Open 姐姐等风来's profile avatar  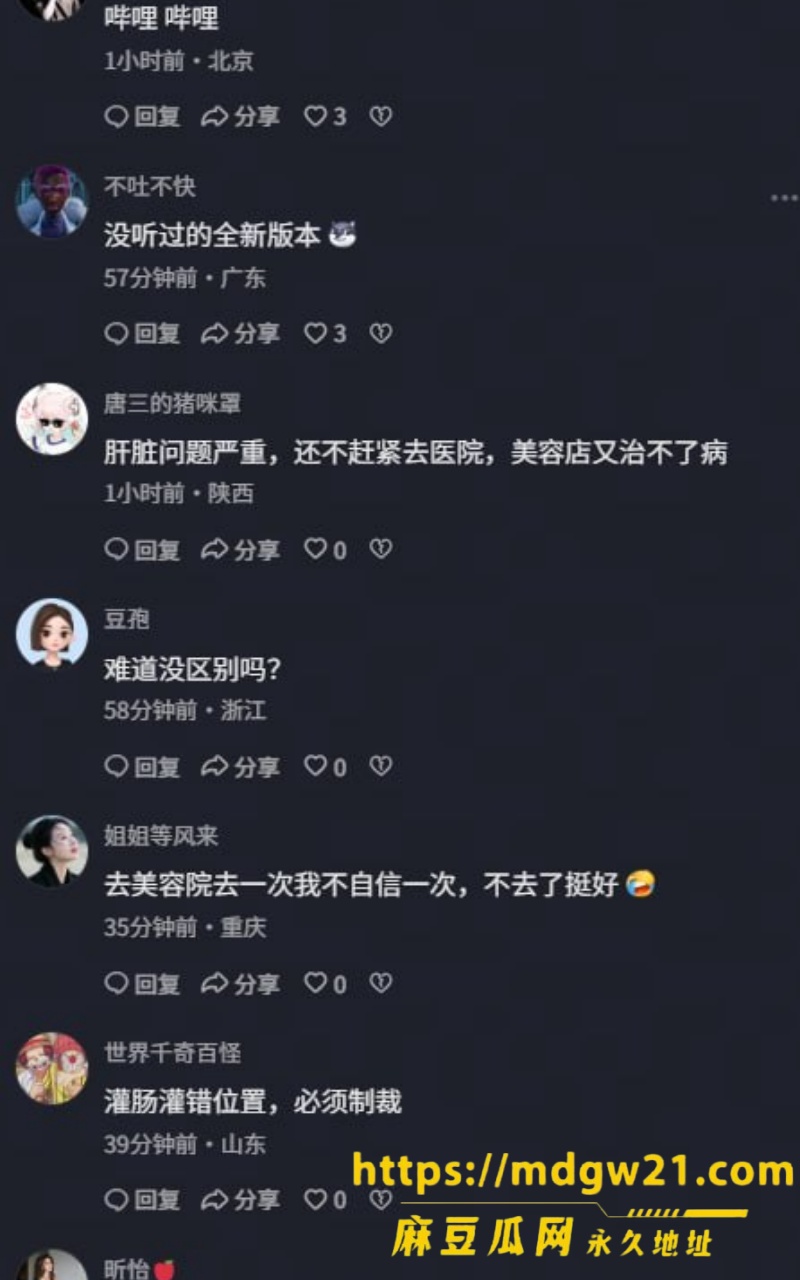pyautogui.click(x=52, y=851)
